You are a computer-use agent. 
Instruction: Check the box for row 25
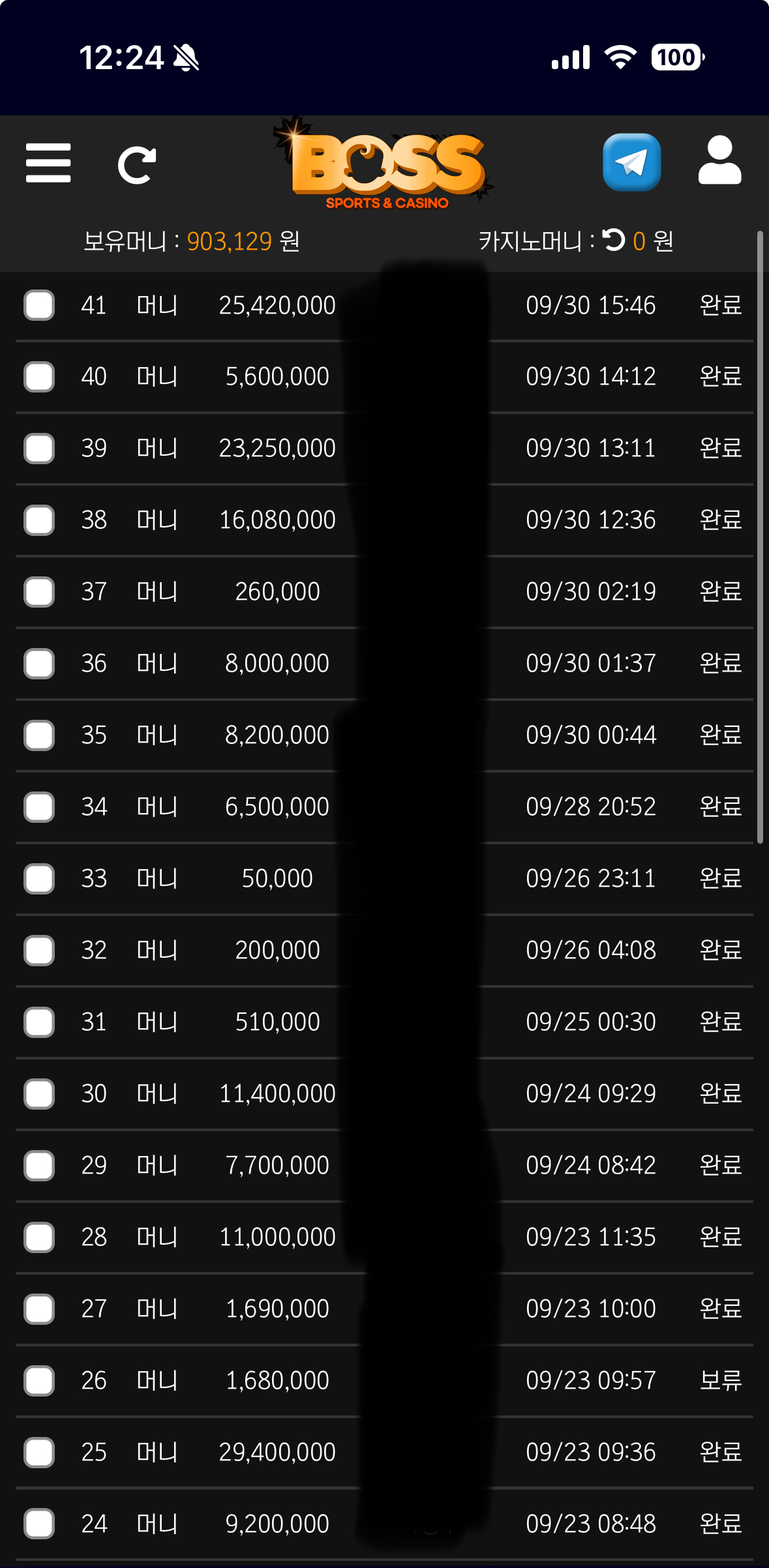39,1453
